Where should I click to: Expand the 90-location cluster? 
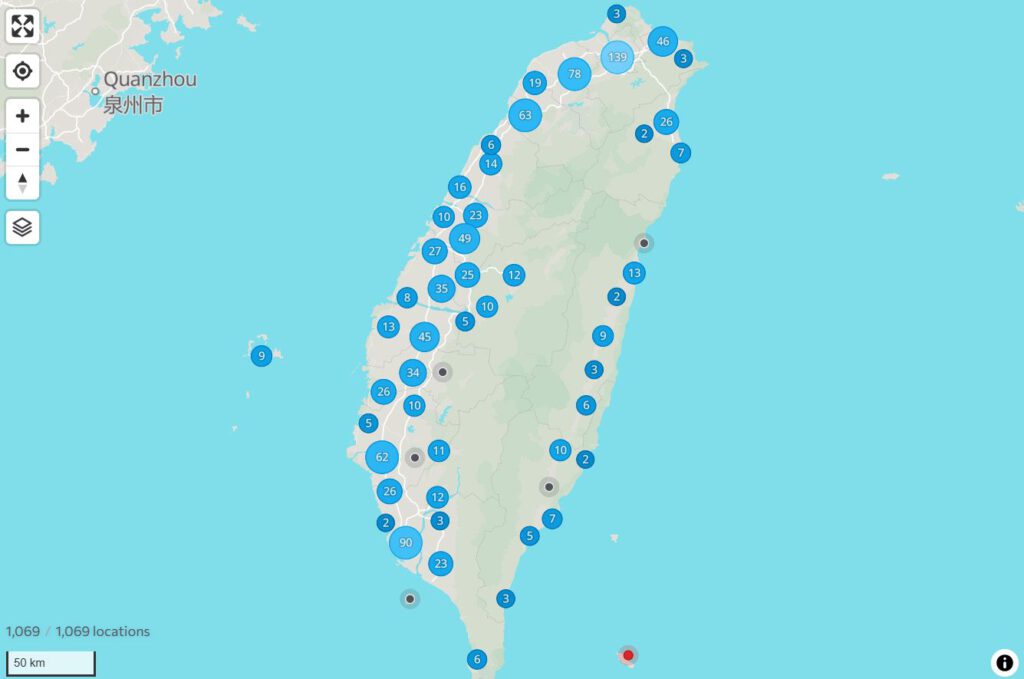tap(406, 543)
